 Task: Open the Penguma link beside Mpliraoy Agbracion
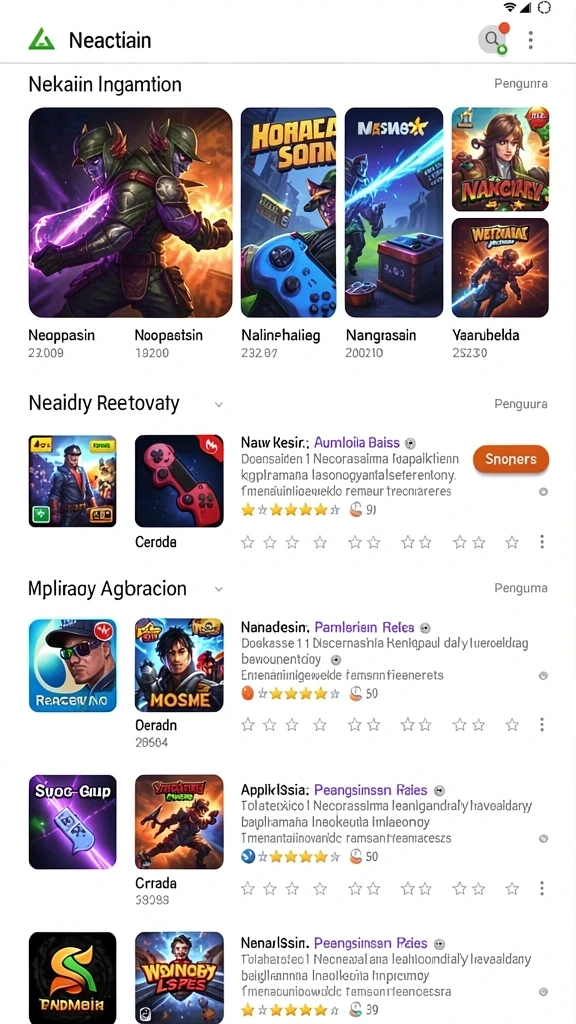point(520,588)
